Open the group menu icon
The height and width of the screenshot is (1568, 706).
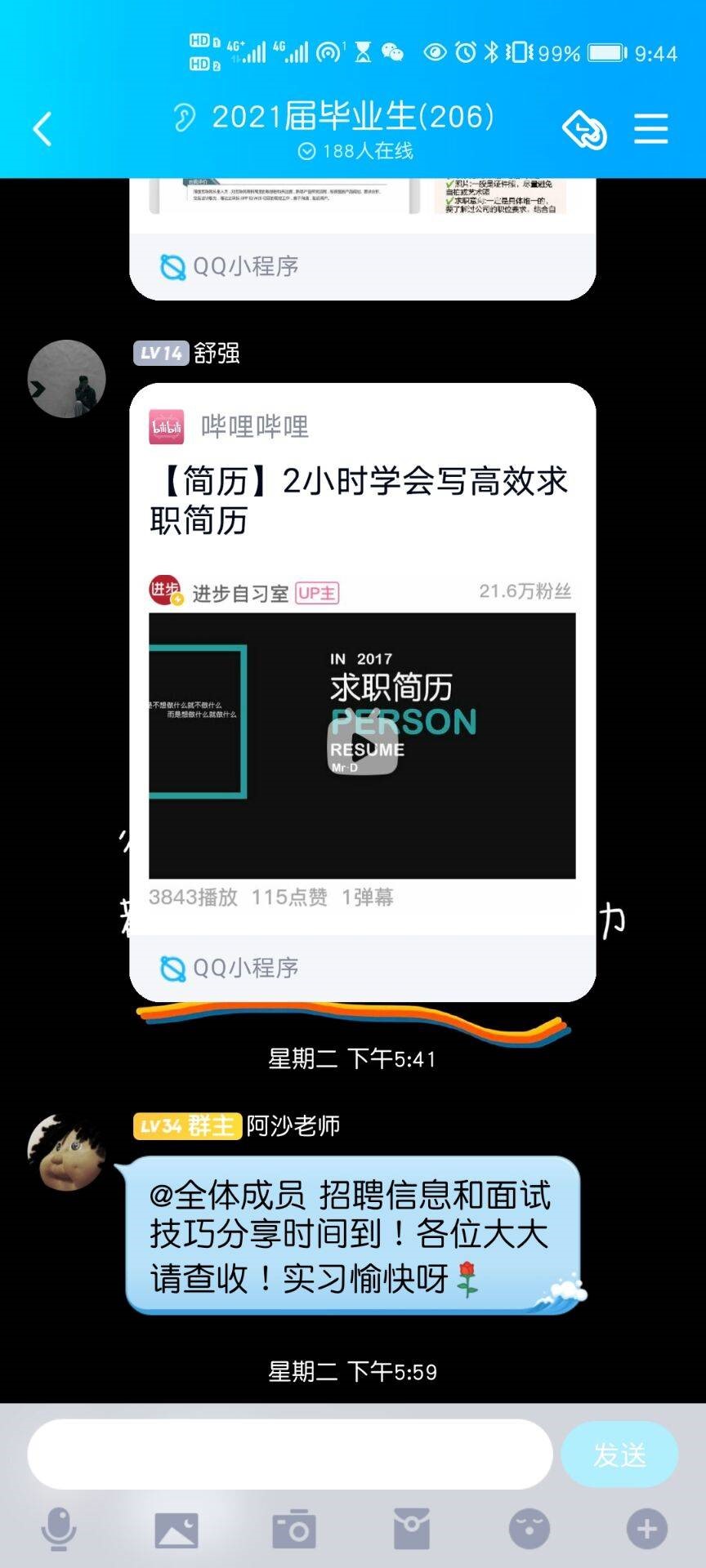[x=650, y=129]
